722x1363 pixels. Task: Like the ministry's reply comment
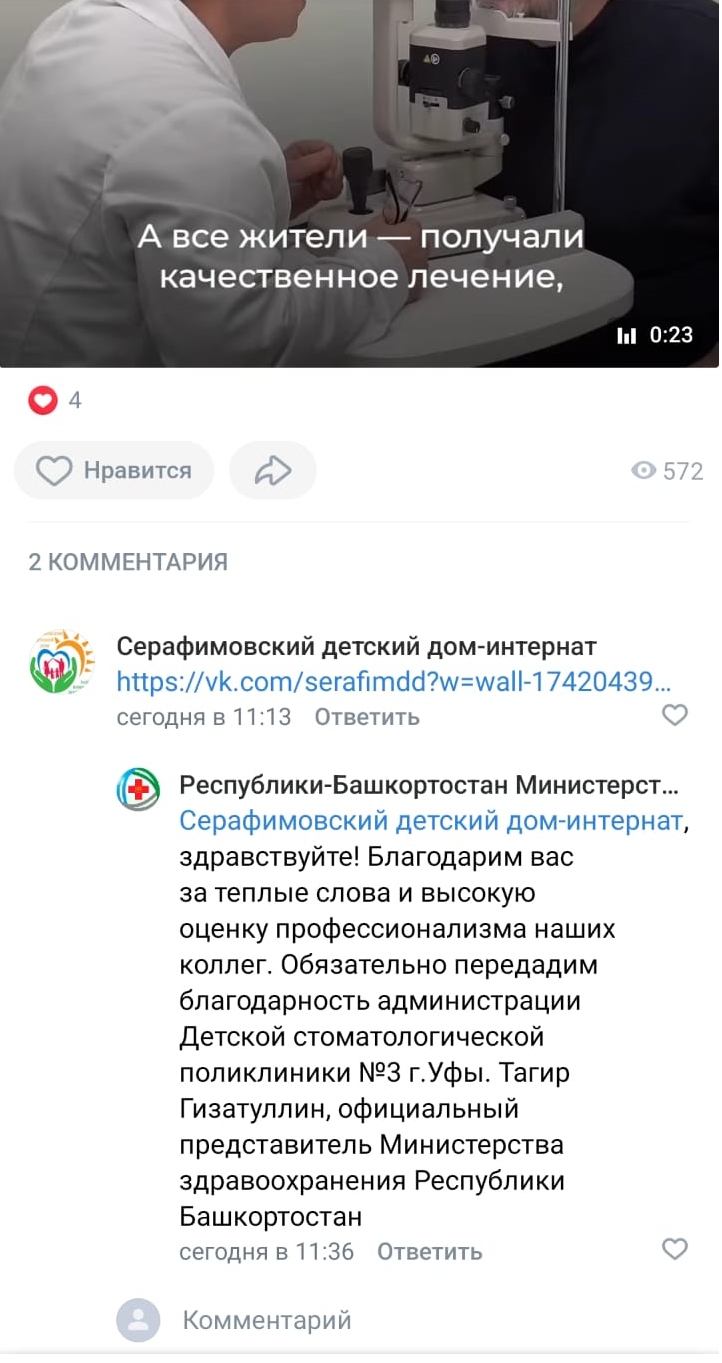[x=676, y=1249]
